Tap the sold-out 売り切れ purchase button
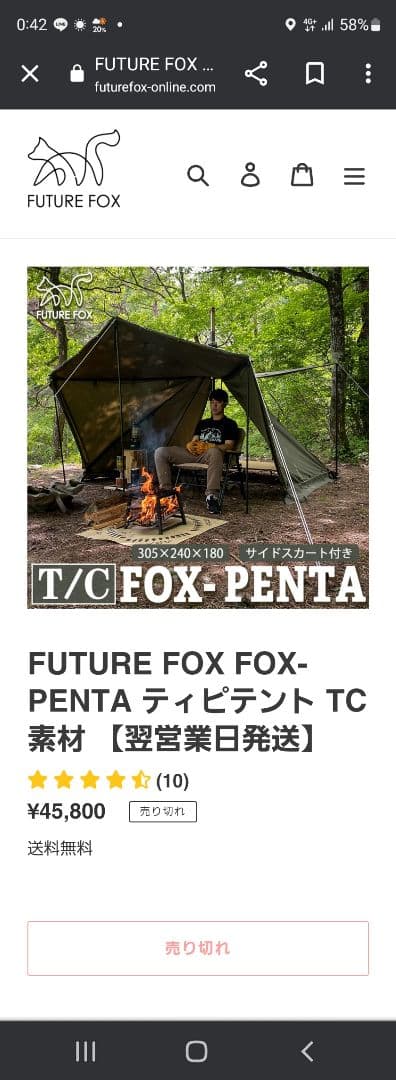The height and width of the screenshot is (1080, 396). (x=198, y=948)
